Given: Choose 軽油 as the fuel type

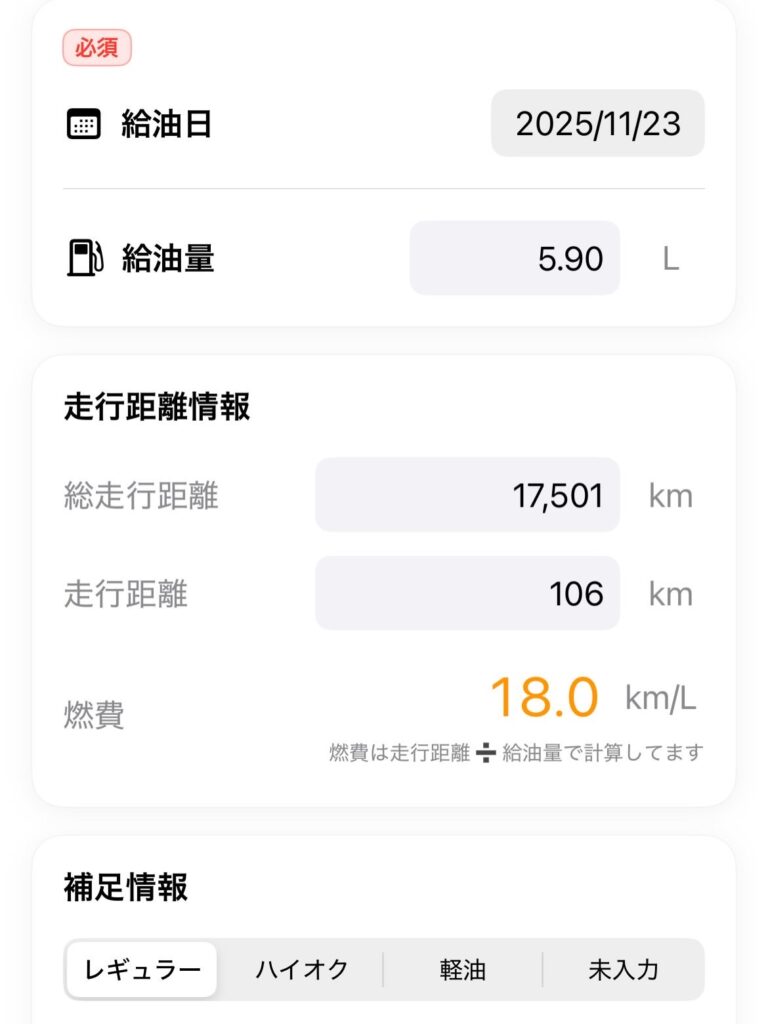Looking at the screenshot, I should [462, 969].
